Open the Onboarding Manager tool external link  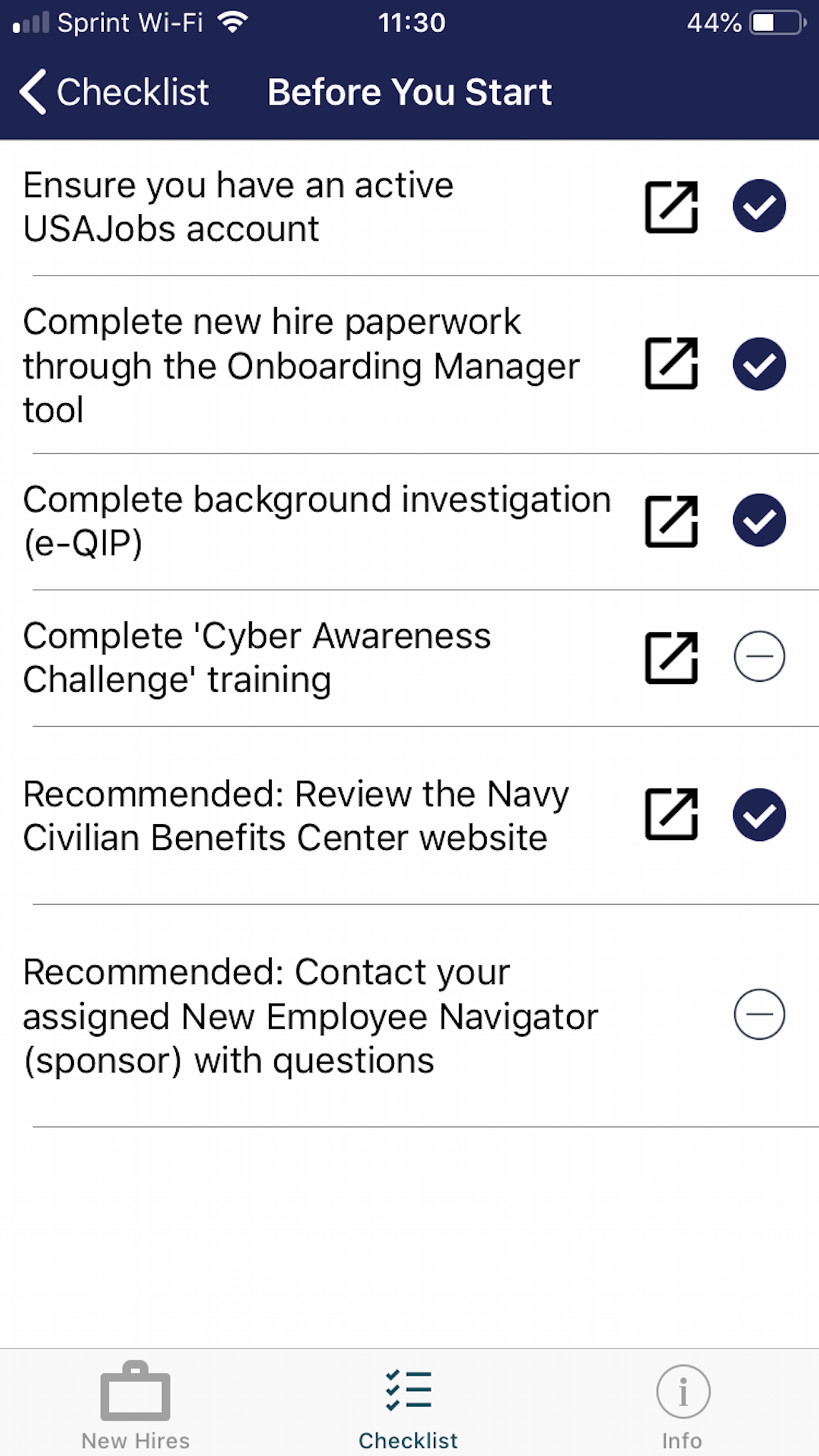point(671,363)
